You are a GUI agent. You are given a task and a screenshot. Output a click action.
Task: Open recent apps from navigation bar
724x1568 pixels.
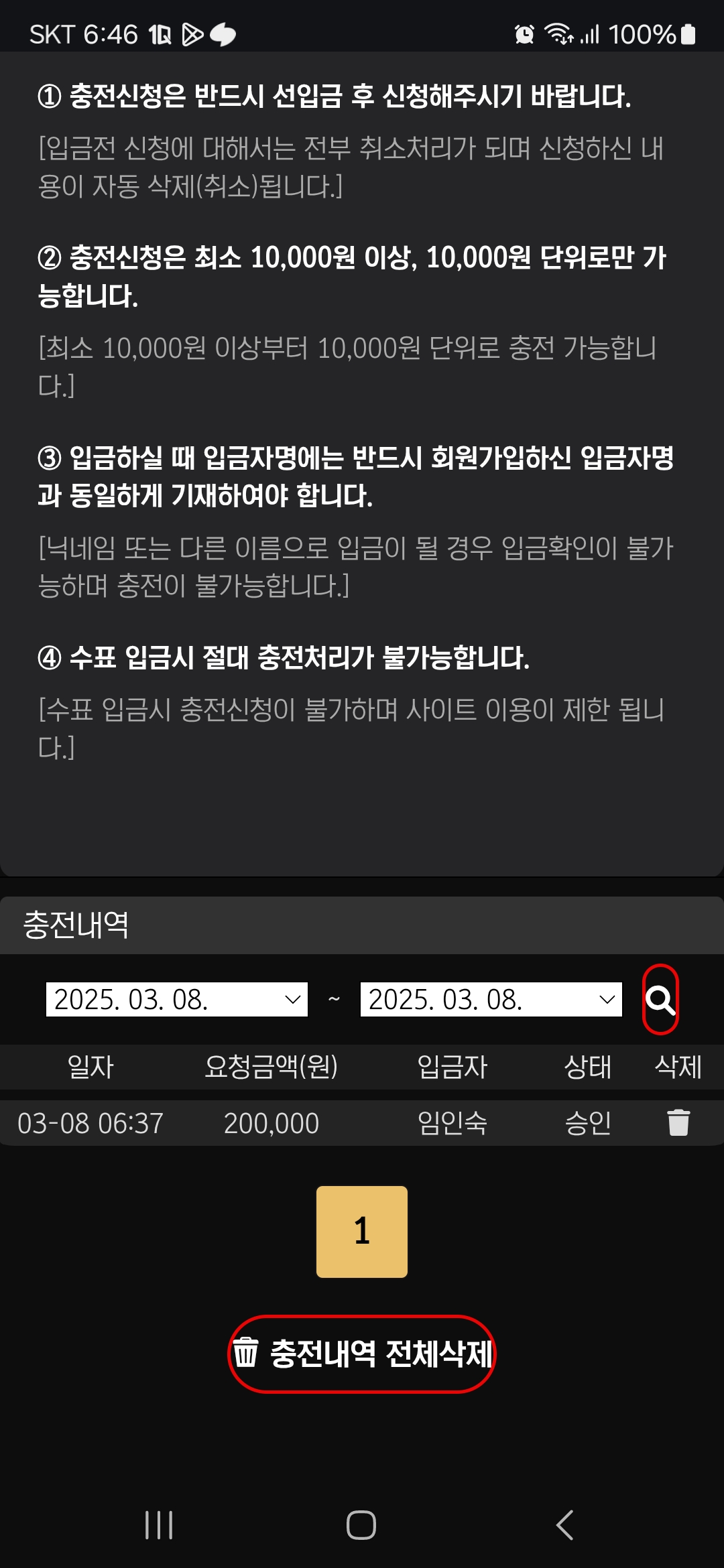159,1525
